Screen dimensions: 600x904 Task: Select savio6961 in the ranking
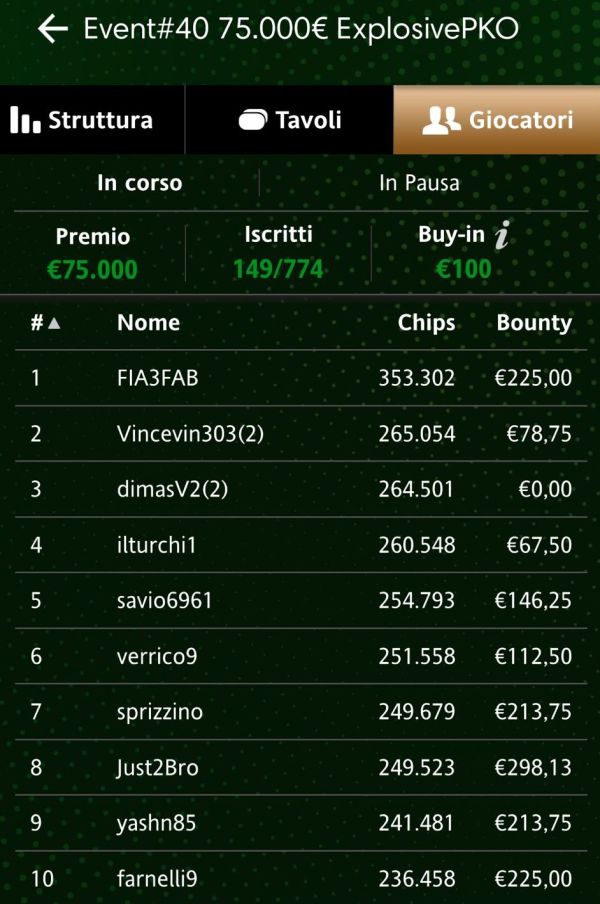coord(164,601)
